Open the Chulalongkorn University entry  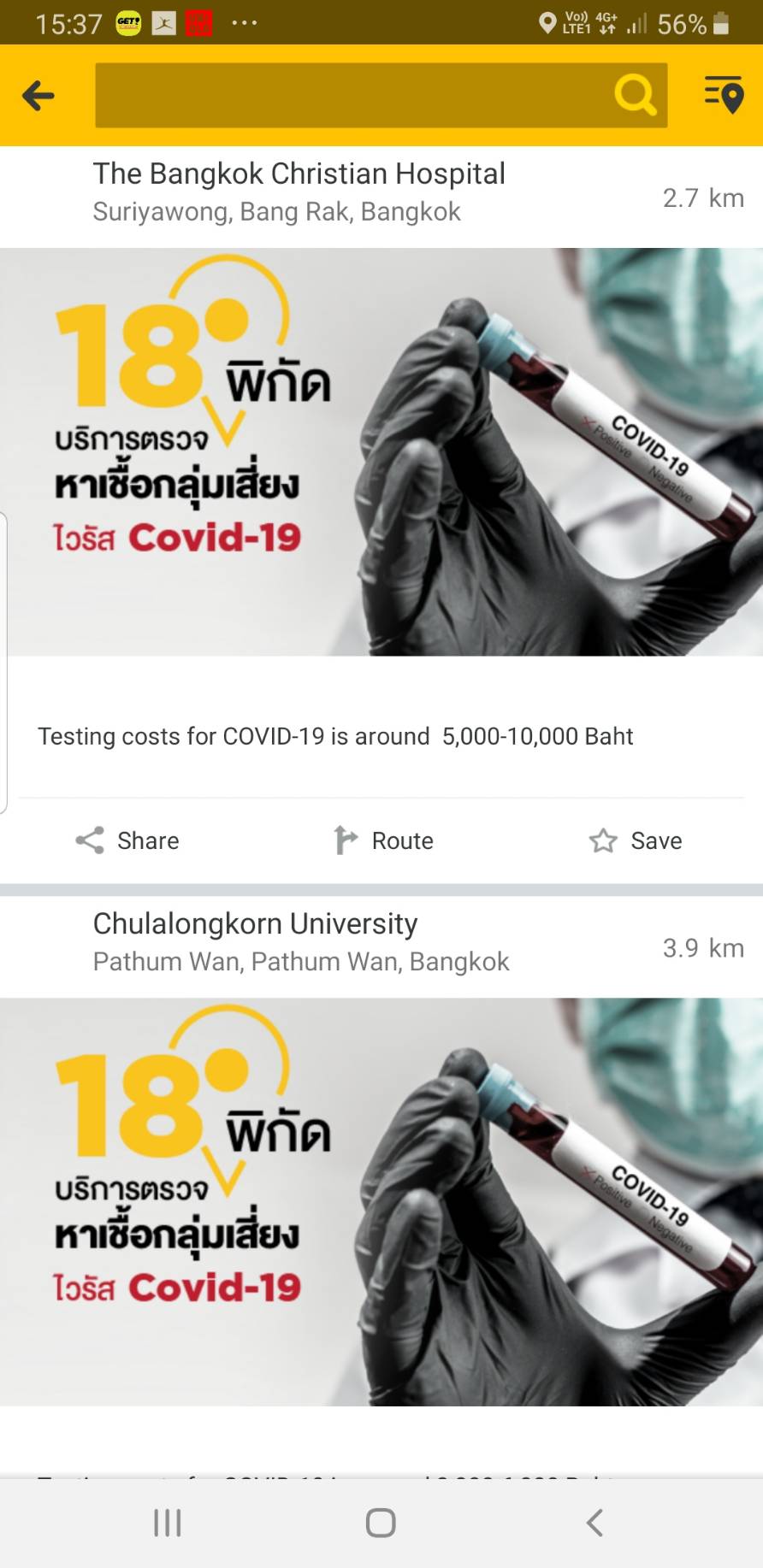click(x=300, y=942)
